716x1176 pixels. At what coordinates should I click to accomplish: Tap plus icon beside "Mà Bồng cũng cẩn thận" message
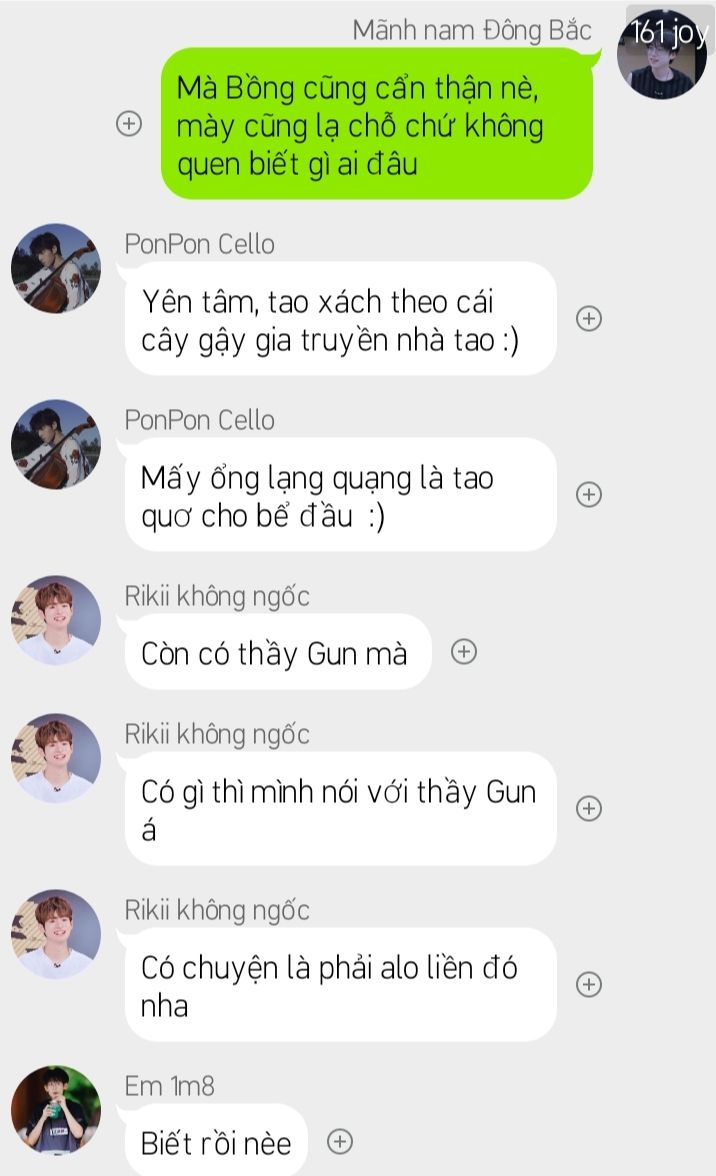coord(128,124)
